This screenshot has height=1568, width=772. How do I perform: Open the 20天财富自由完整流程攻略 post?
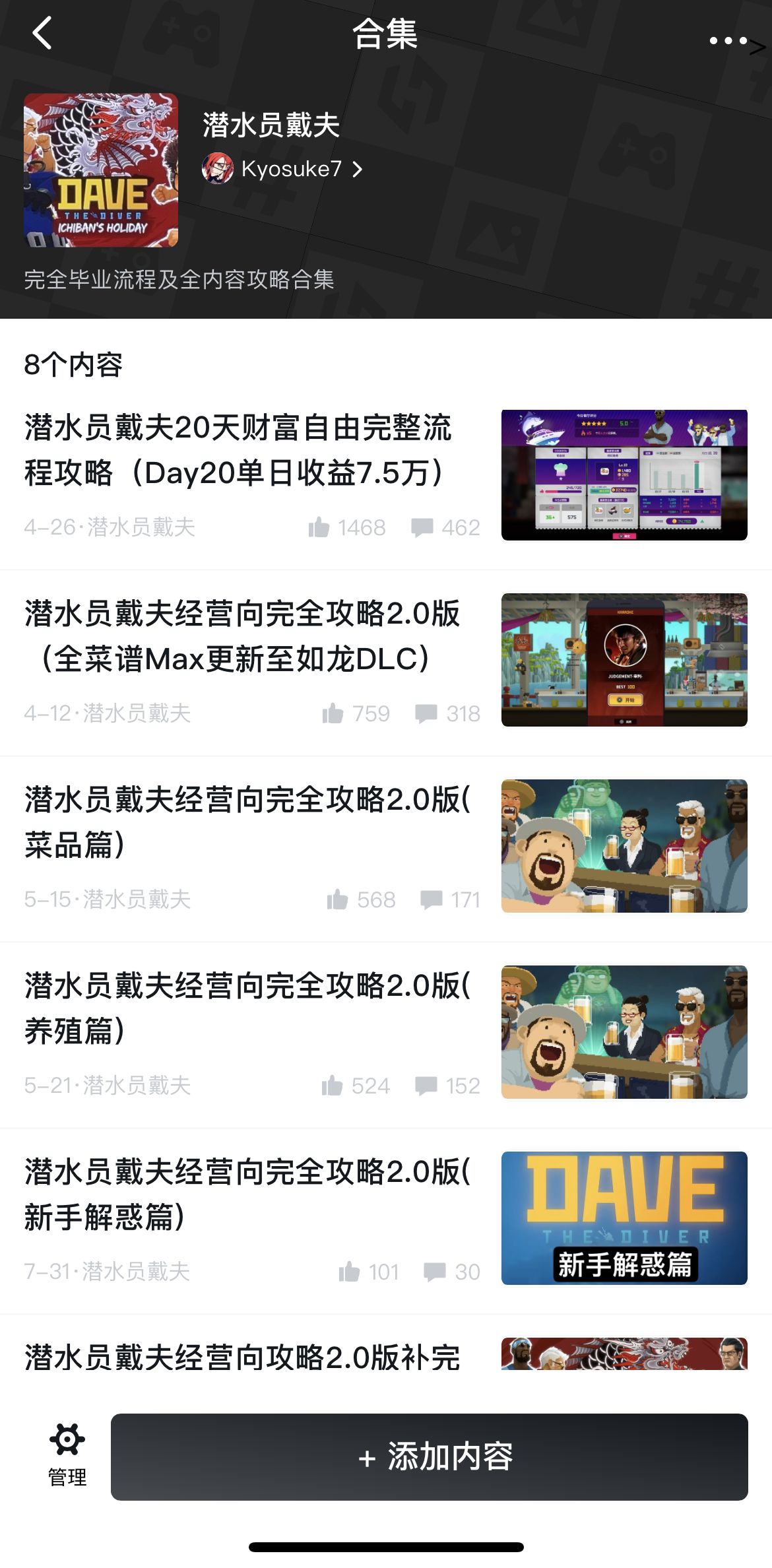pyautogui.click(x=238, y=450)
